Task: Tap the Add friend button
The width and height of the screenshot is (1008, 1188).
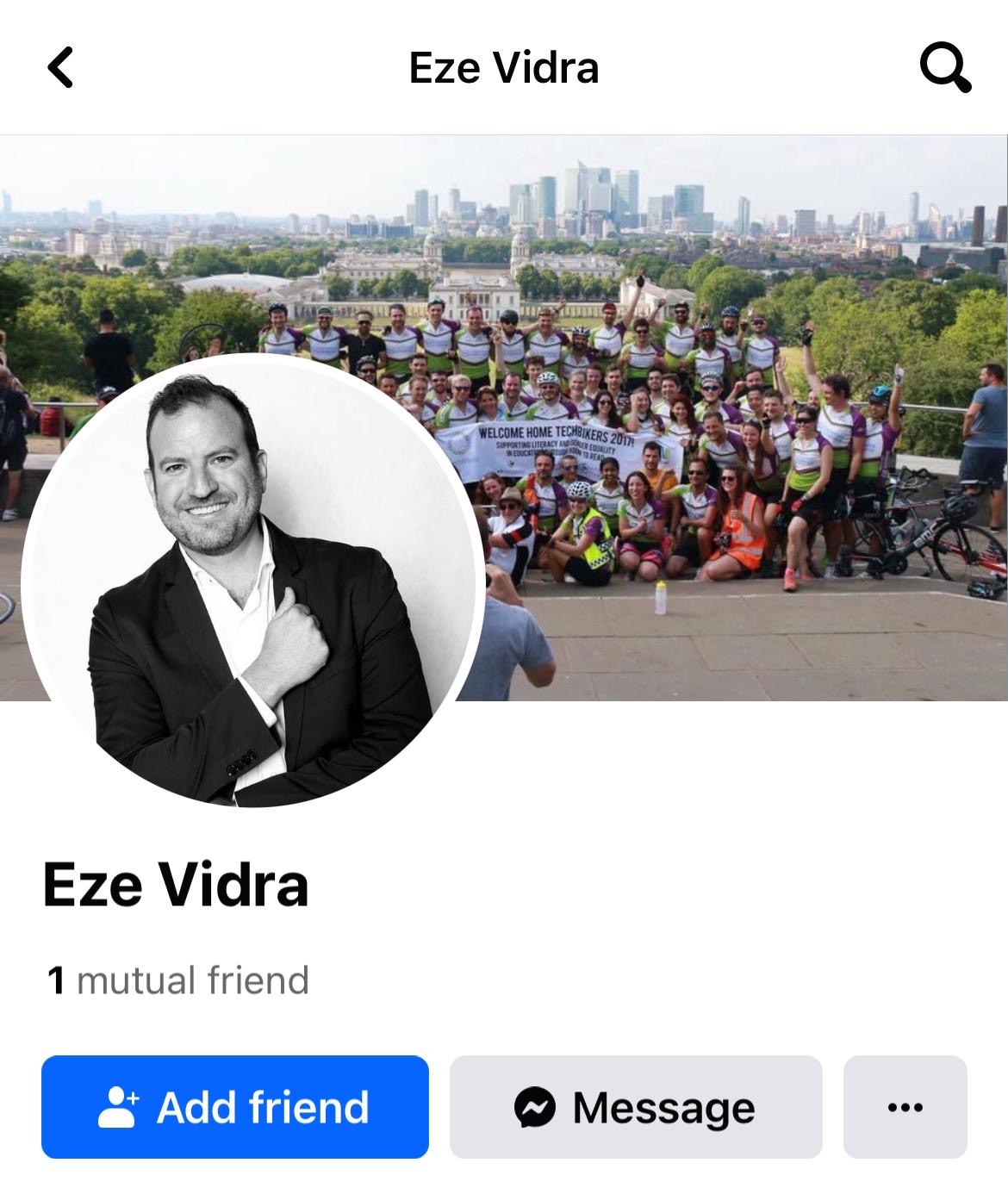Action: point(234,1107)
